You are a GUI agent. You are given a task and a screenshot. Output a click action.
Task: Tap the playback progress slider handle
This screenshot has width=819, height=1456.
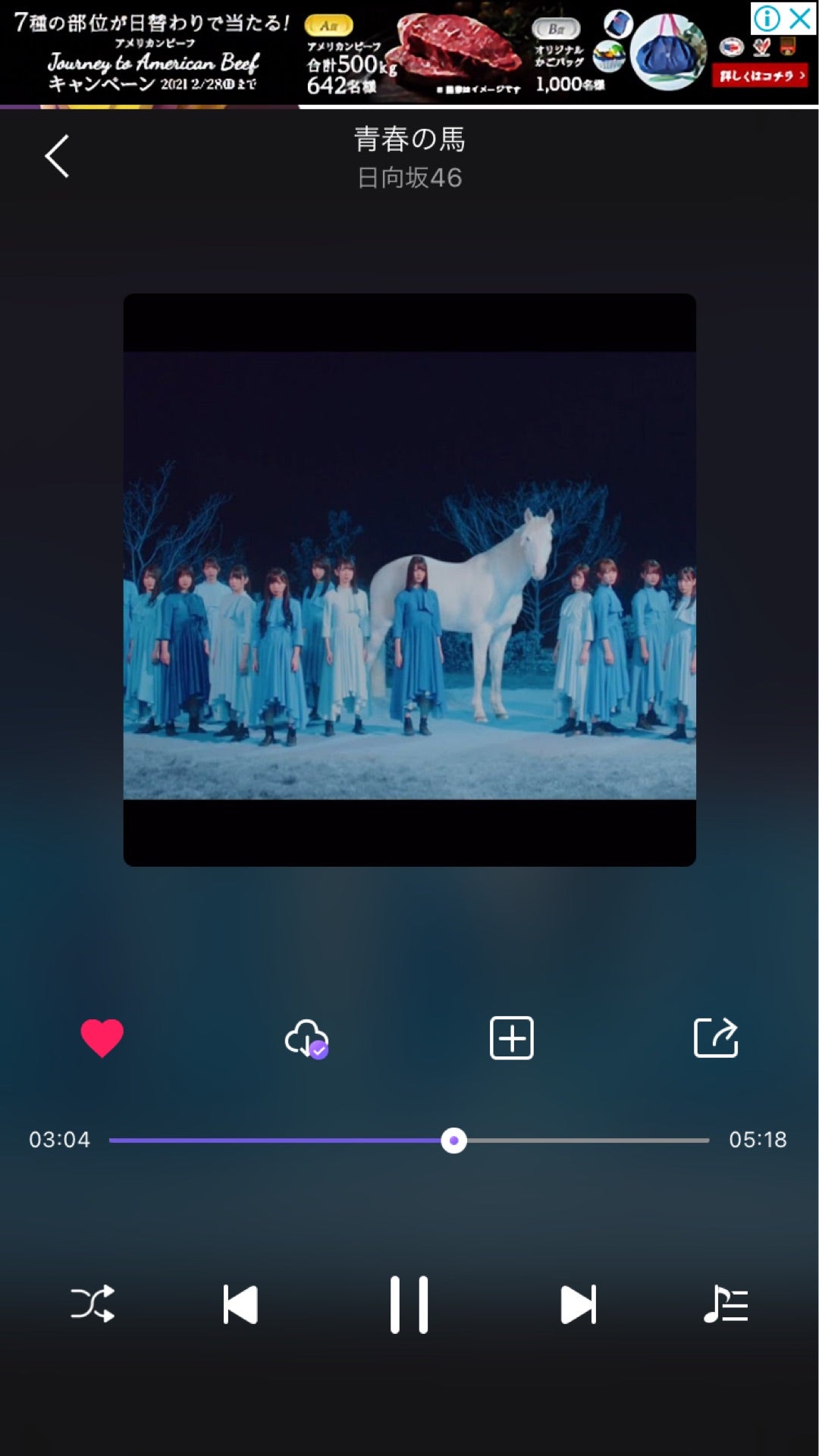(x=453, y=1140)
